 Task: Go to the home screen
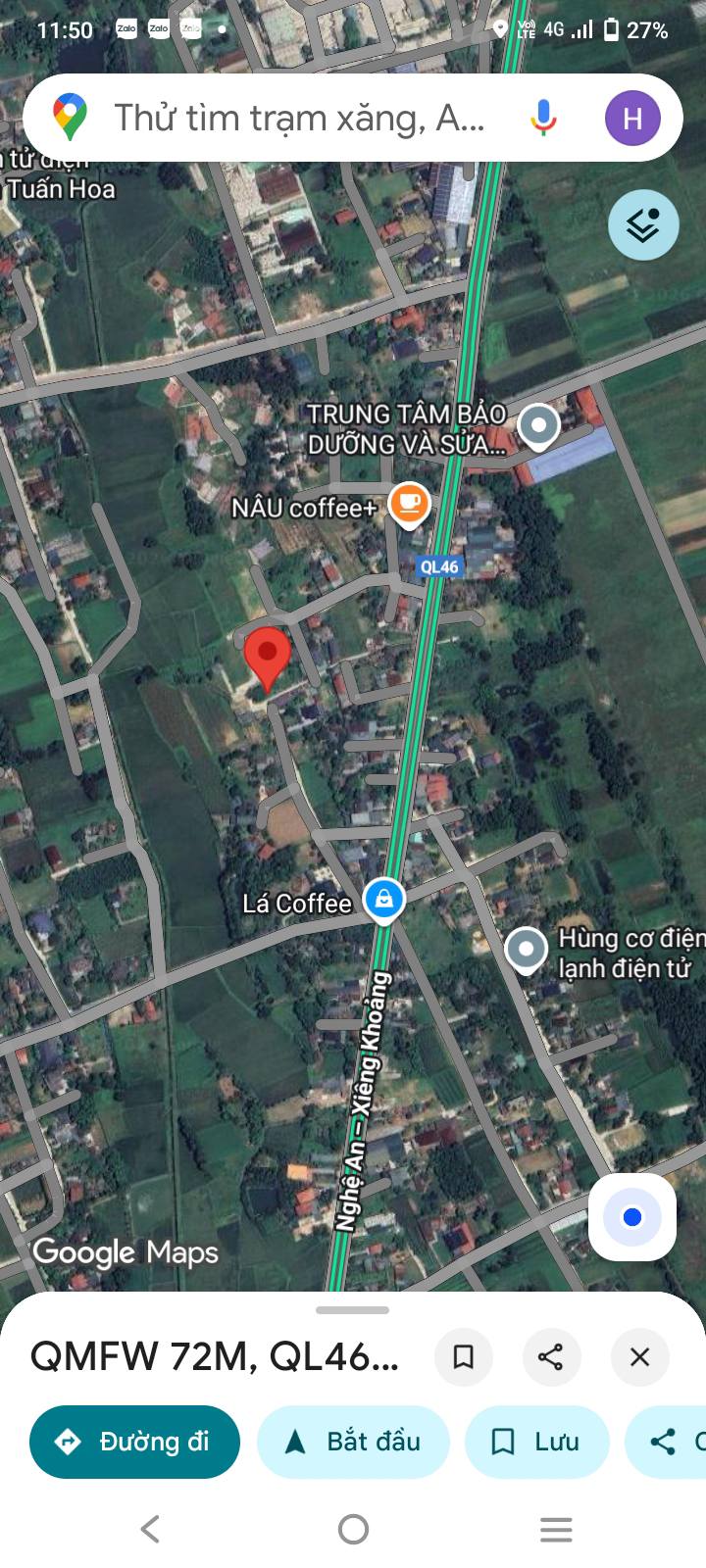pyautogui.click(x=353, y=1529)
